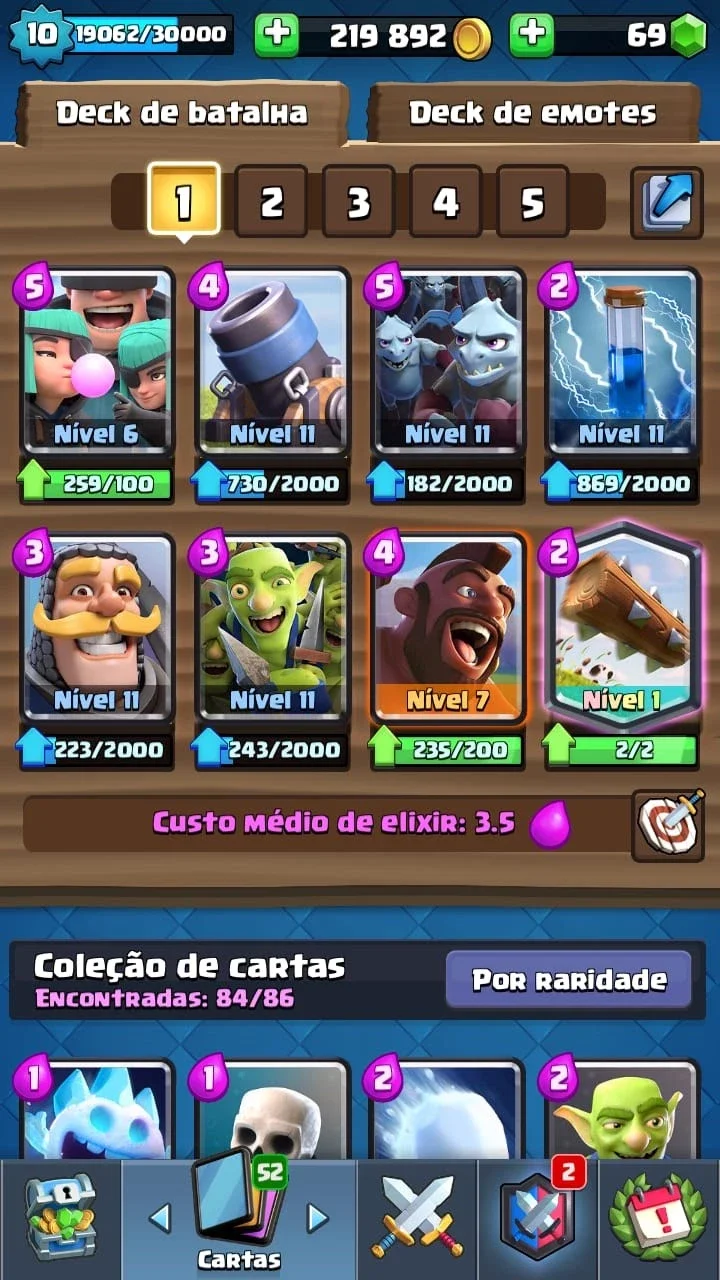Screen dimensions: 720x1280
Task: Open the Mortar card at Nível 11
Action: click(x=273, y=362)
